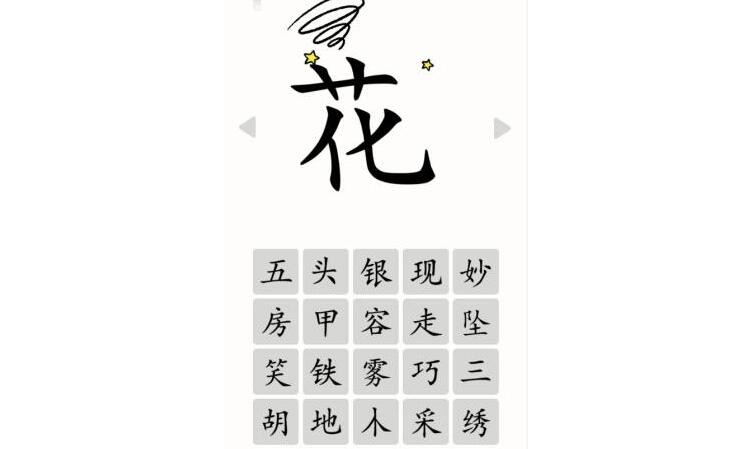The height and width of the screenshot is (449, 732).
Task: Choose the 绣 character tile
Action: click(475, 422)
